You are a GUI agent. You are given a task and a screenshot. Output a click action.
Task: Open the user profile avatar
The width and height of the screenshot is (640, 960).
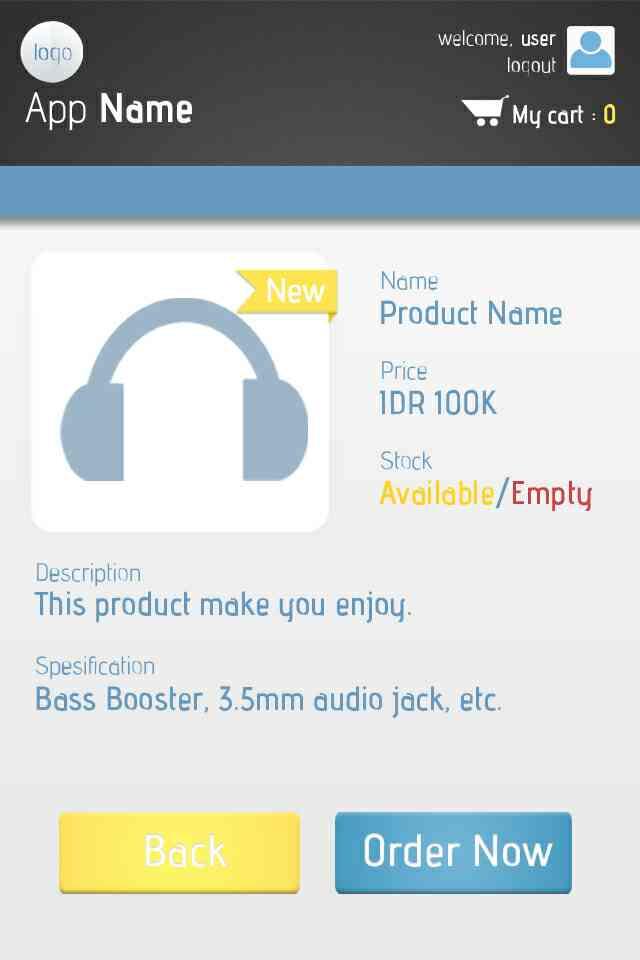[590, 50]
